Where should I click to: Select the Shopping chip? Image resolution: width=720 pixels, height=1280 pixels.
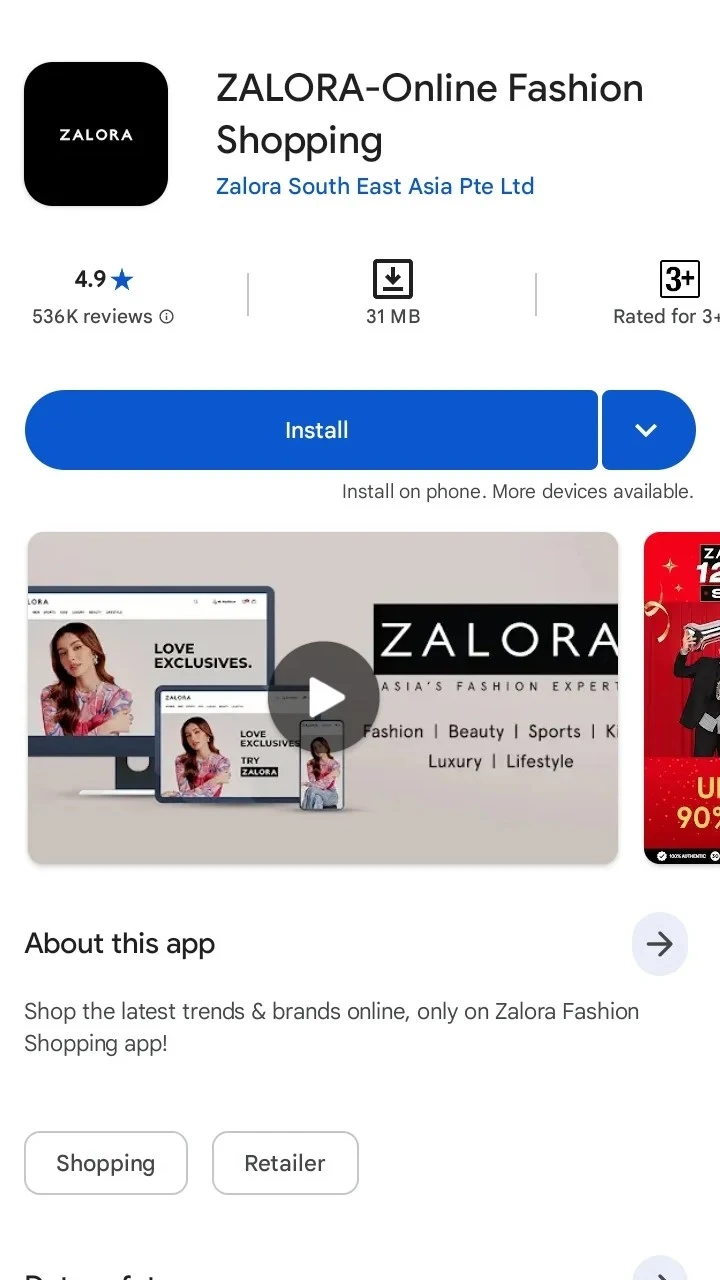tap(106, 1163)
